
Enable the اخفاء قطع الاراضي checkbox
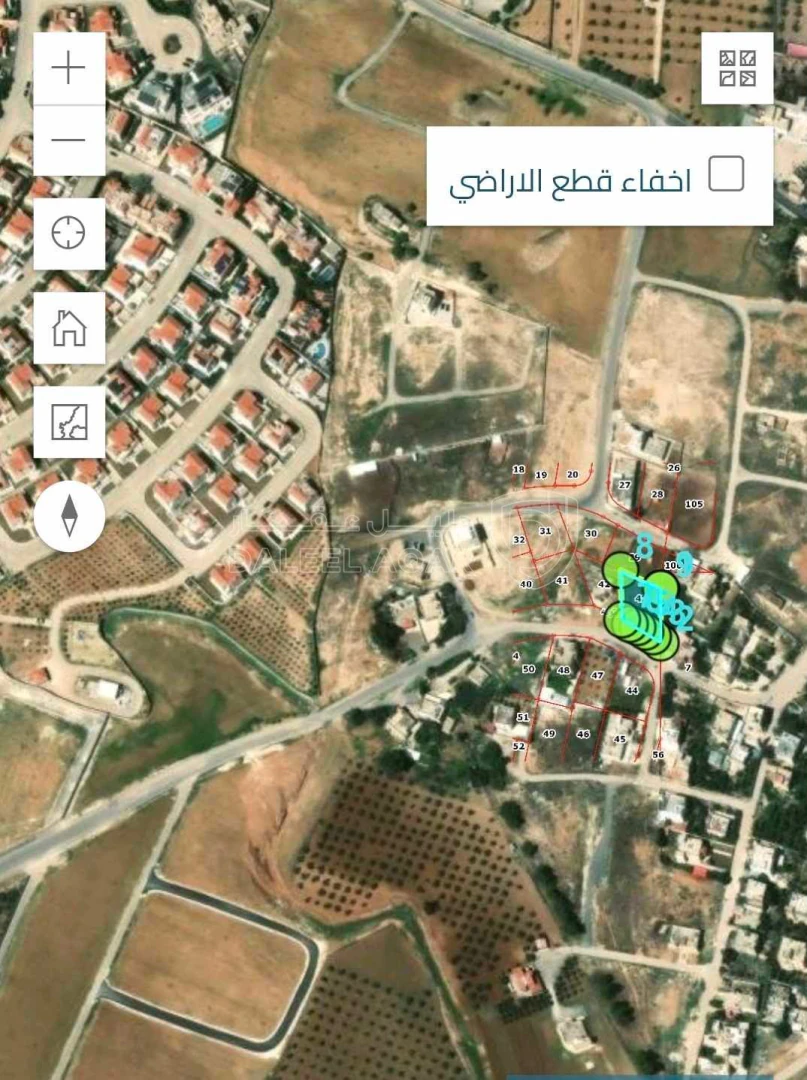pyautogui.click(x=727, y=174)
